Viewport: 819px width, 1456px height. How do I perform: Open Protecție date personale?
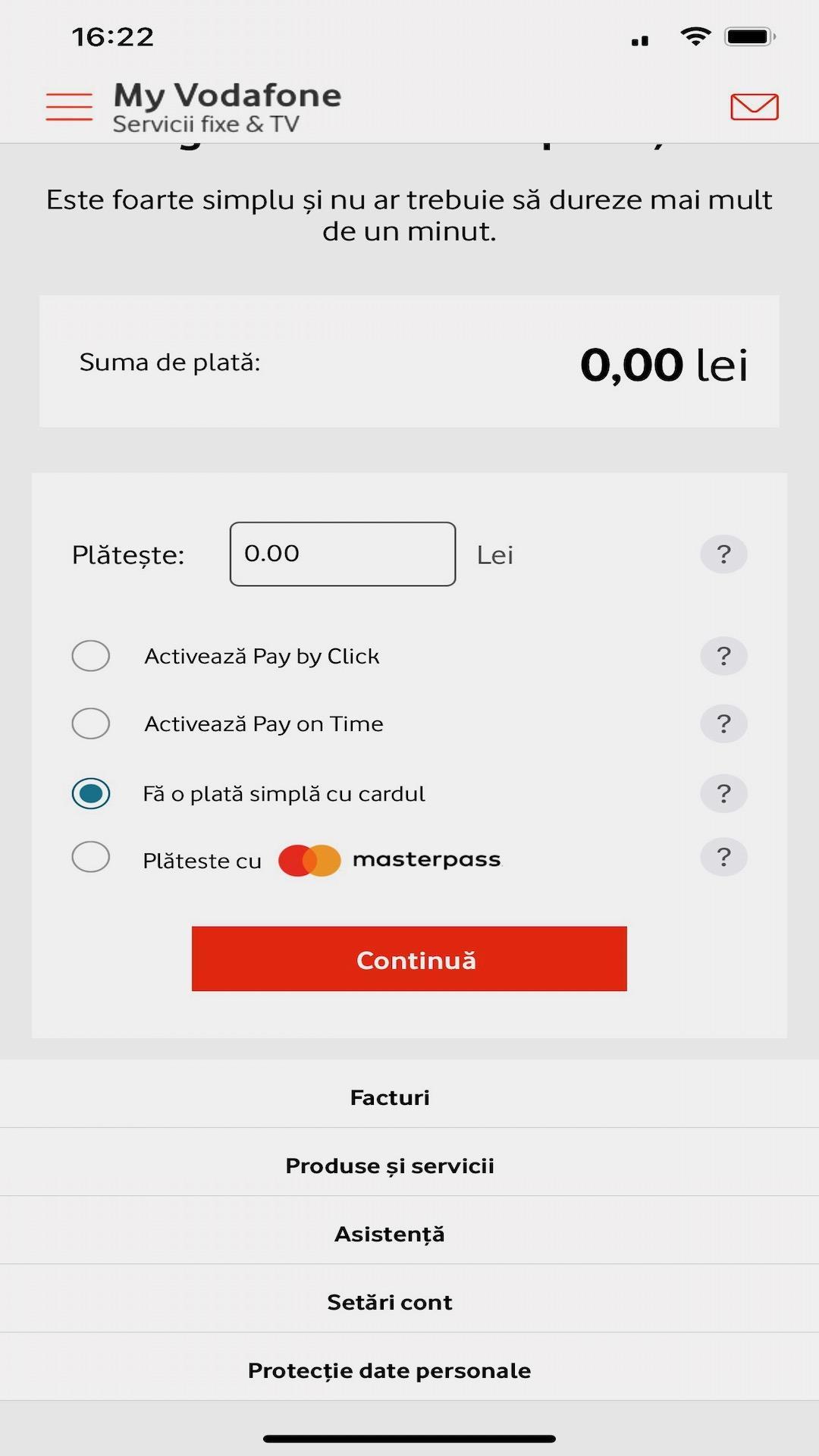(389, 1370)
